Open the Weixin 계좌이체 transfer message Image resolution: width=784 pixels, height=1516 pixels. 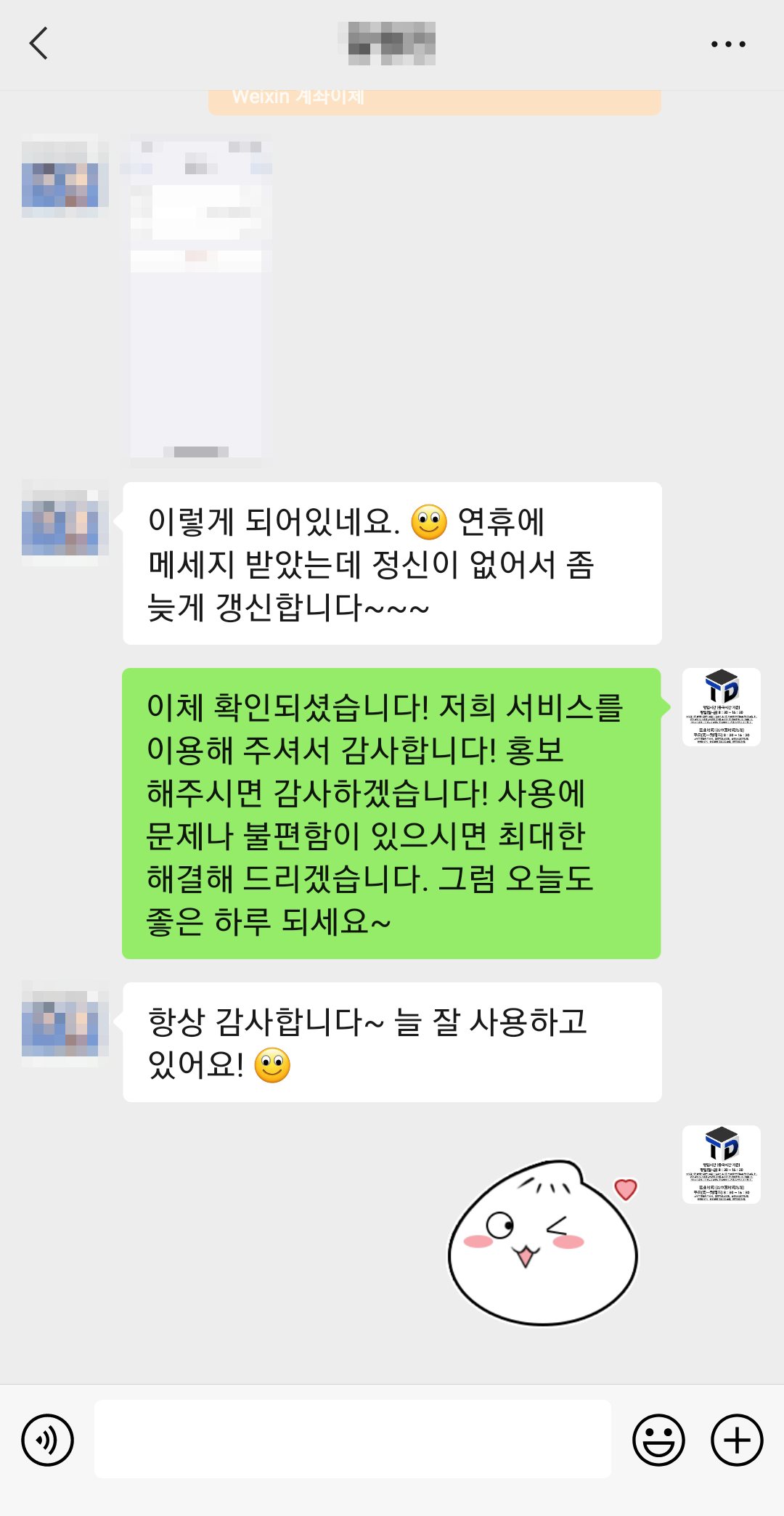(434, 102)
